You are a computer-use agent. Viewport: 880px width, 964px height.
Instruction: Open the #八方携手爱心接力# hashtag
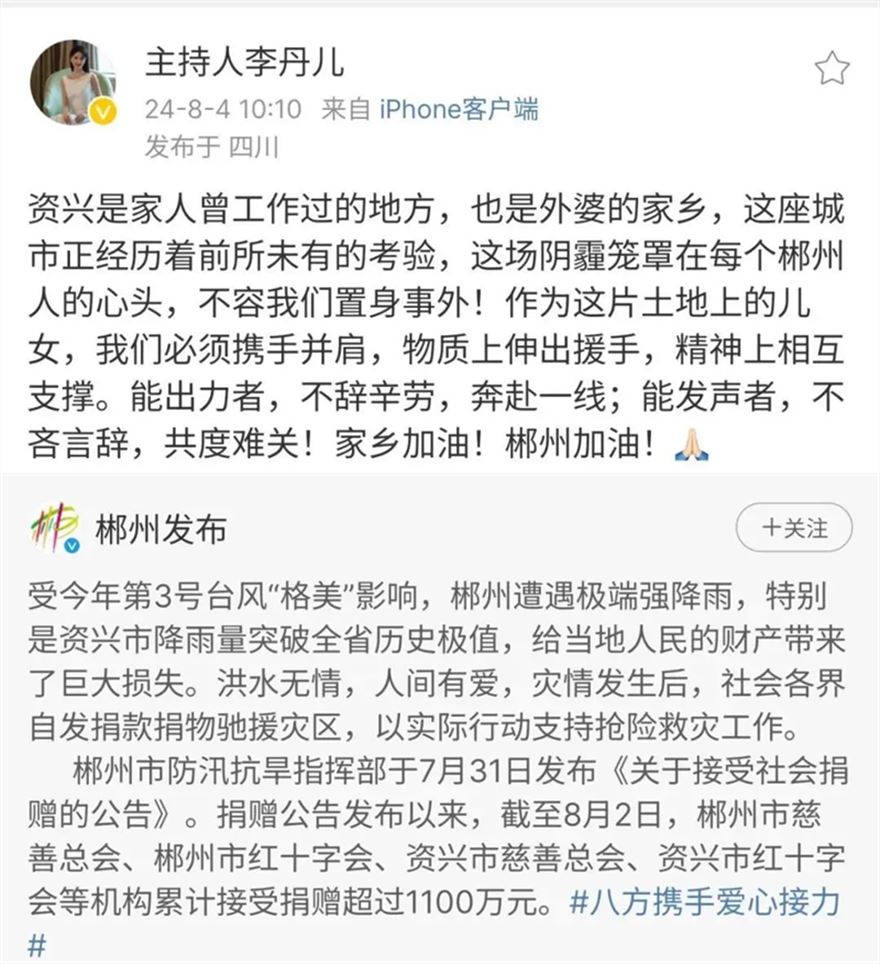[704, 903]
